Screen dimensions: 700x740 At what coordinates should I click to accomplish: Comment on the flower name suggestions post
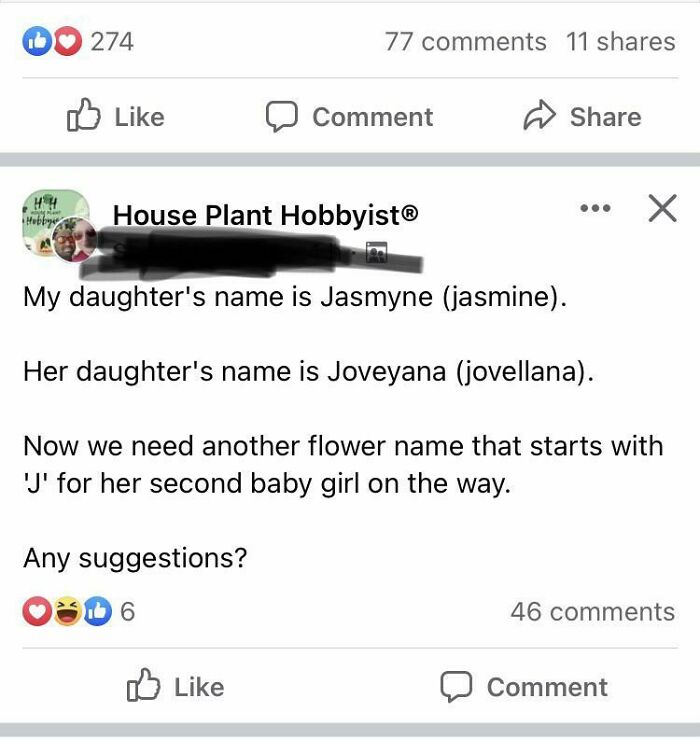(524, 687)
